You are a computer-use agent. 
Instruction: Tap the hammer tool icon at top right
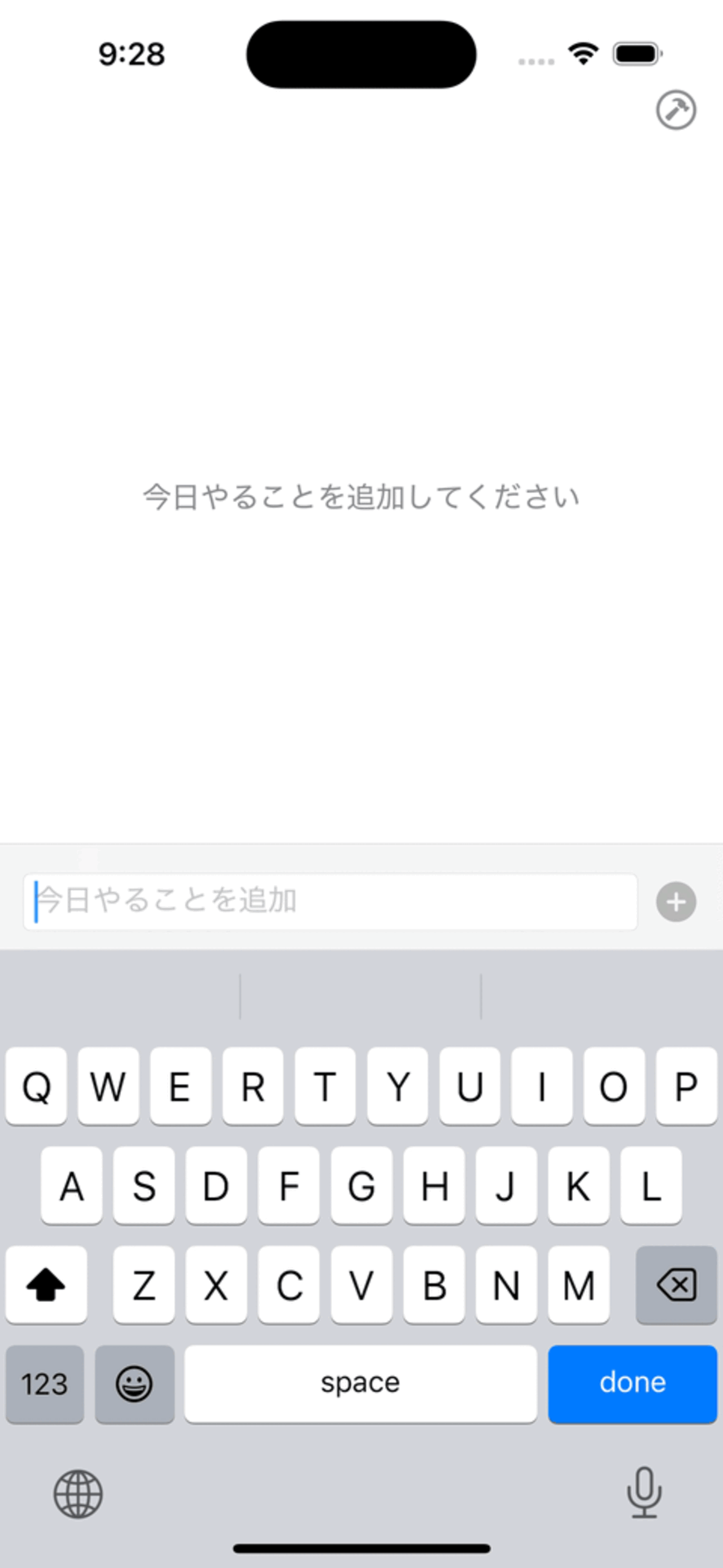(x=676, y=110)
